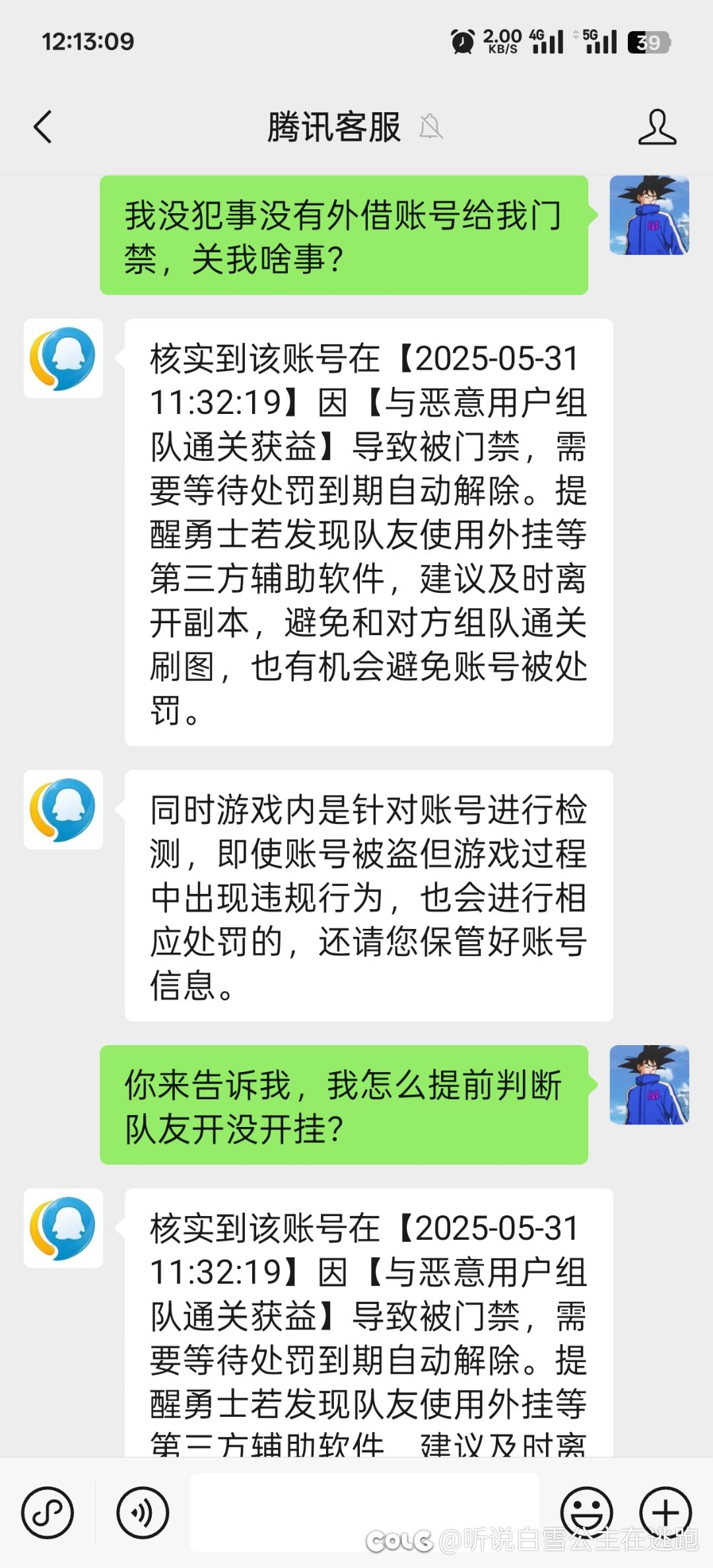The height and width of the screenshot is (1568, 713).
Task: Open the mini program shortcut icon
Action: pyautogui.click(x=48, y=1512)
